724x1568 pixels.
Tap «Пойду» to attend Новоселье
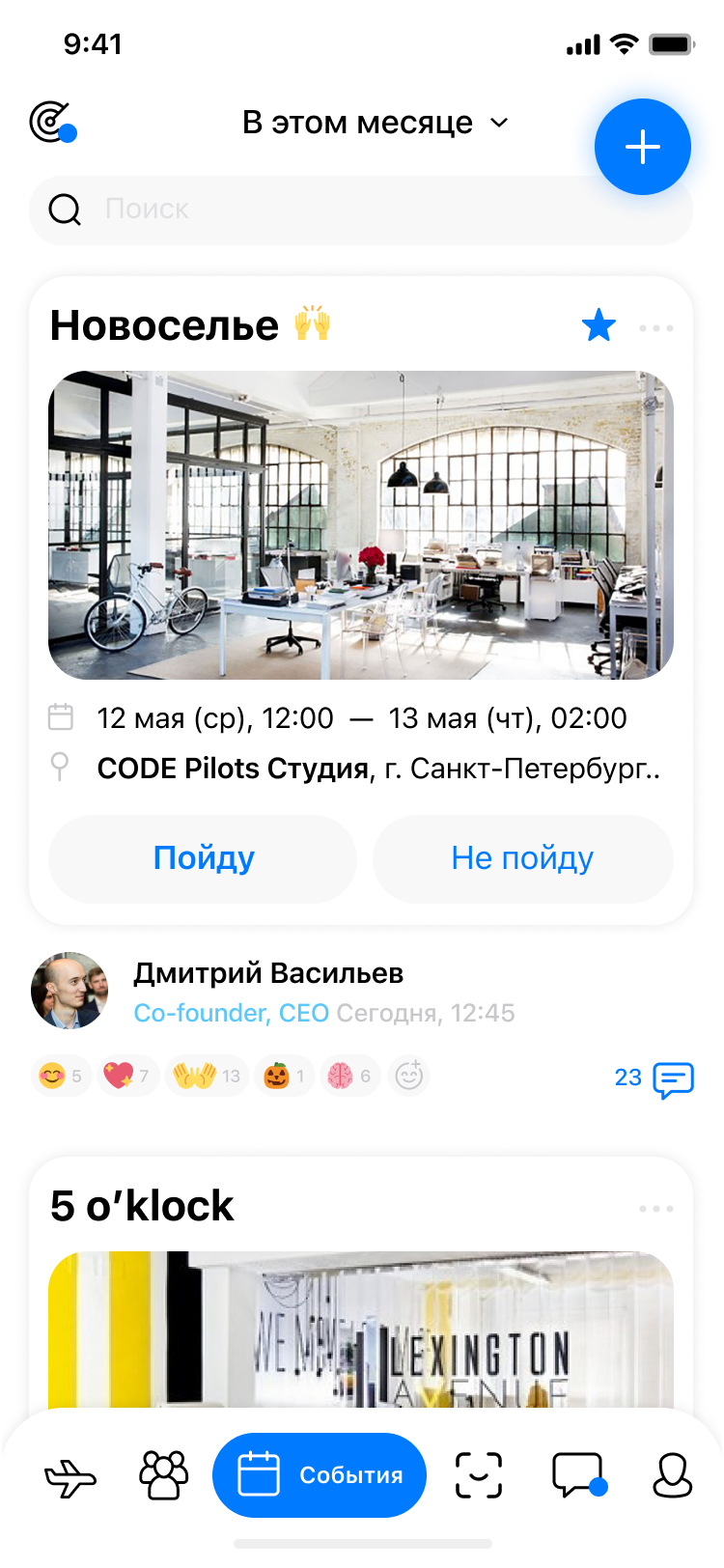[x=203, y=858]
